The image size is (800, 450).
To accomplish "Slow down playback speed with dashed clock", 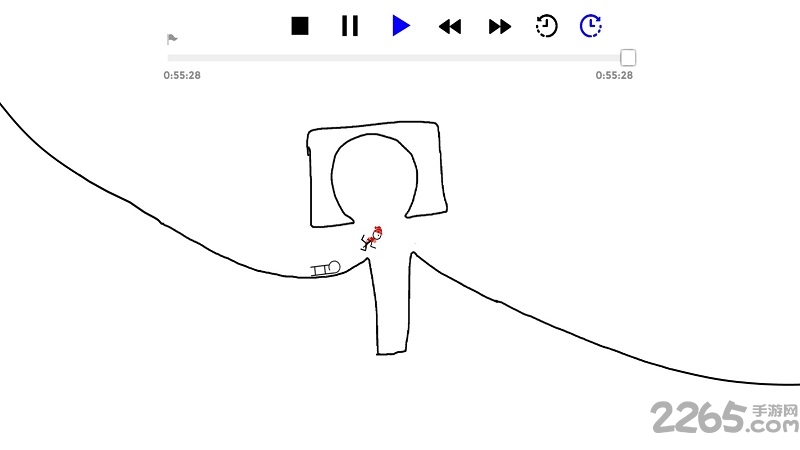I will click(546, 26).
